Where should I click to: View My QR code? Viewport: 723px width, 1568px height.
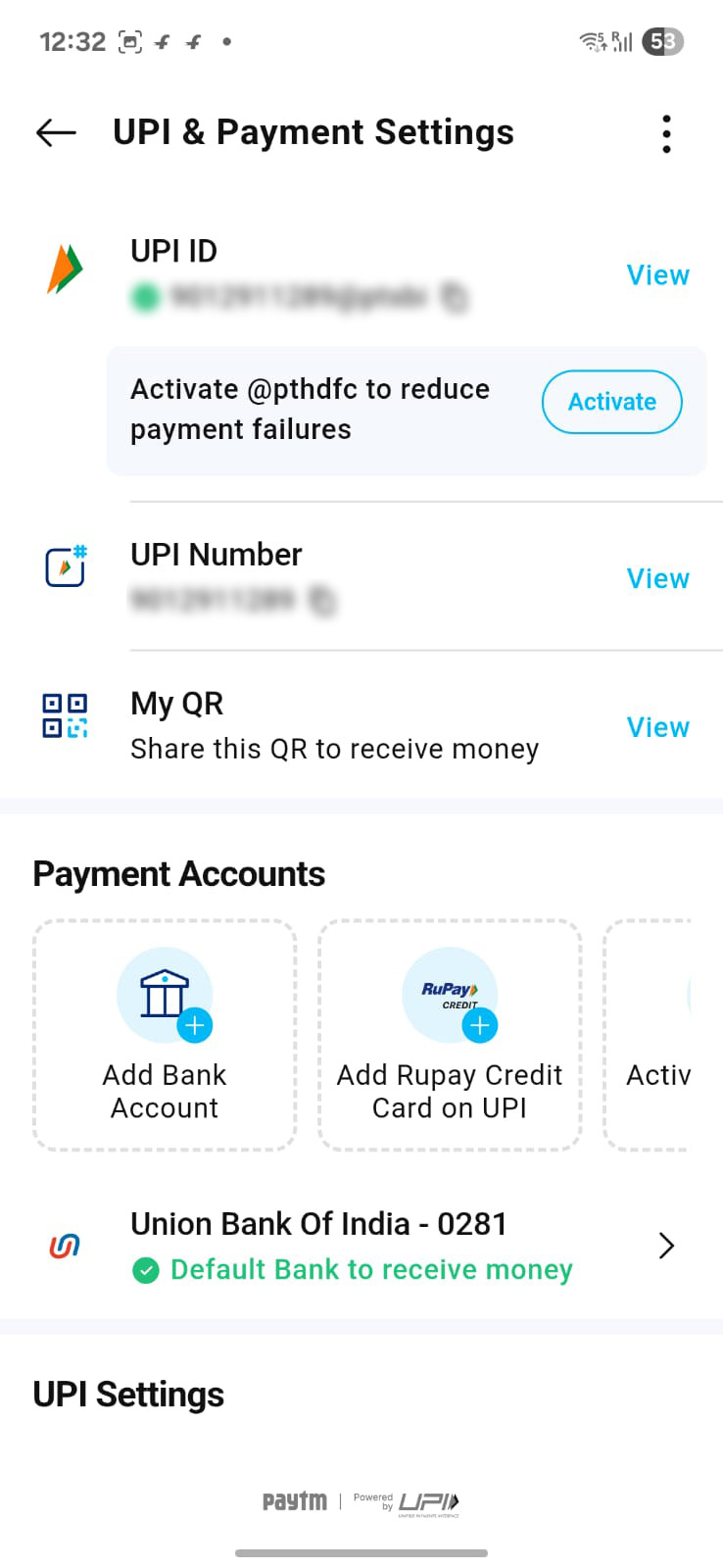click(657, 727)
